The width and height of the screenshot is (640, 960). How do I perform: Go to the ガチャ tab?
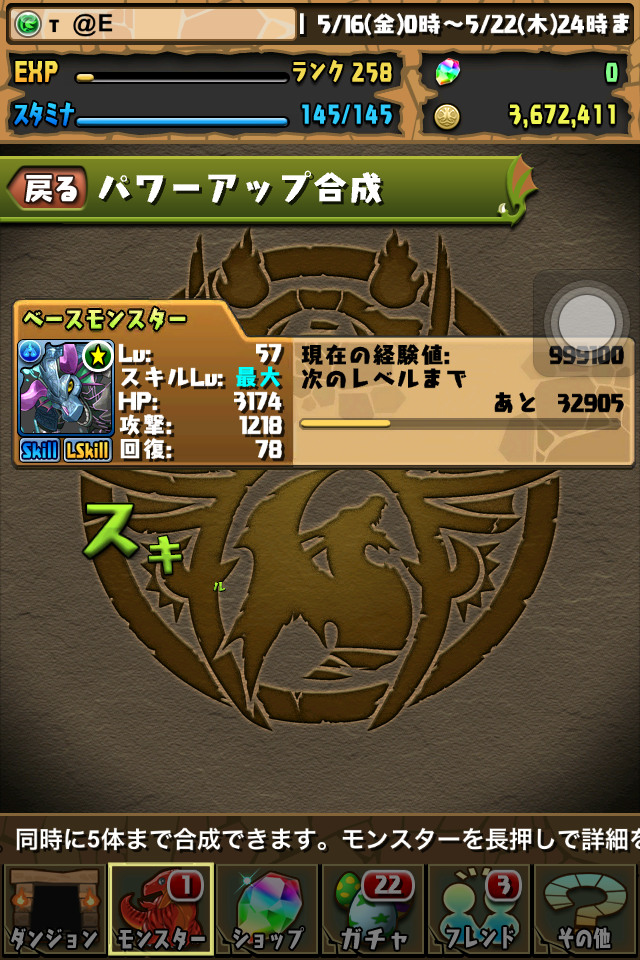pyautogui.click(x=373, y=910)
